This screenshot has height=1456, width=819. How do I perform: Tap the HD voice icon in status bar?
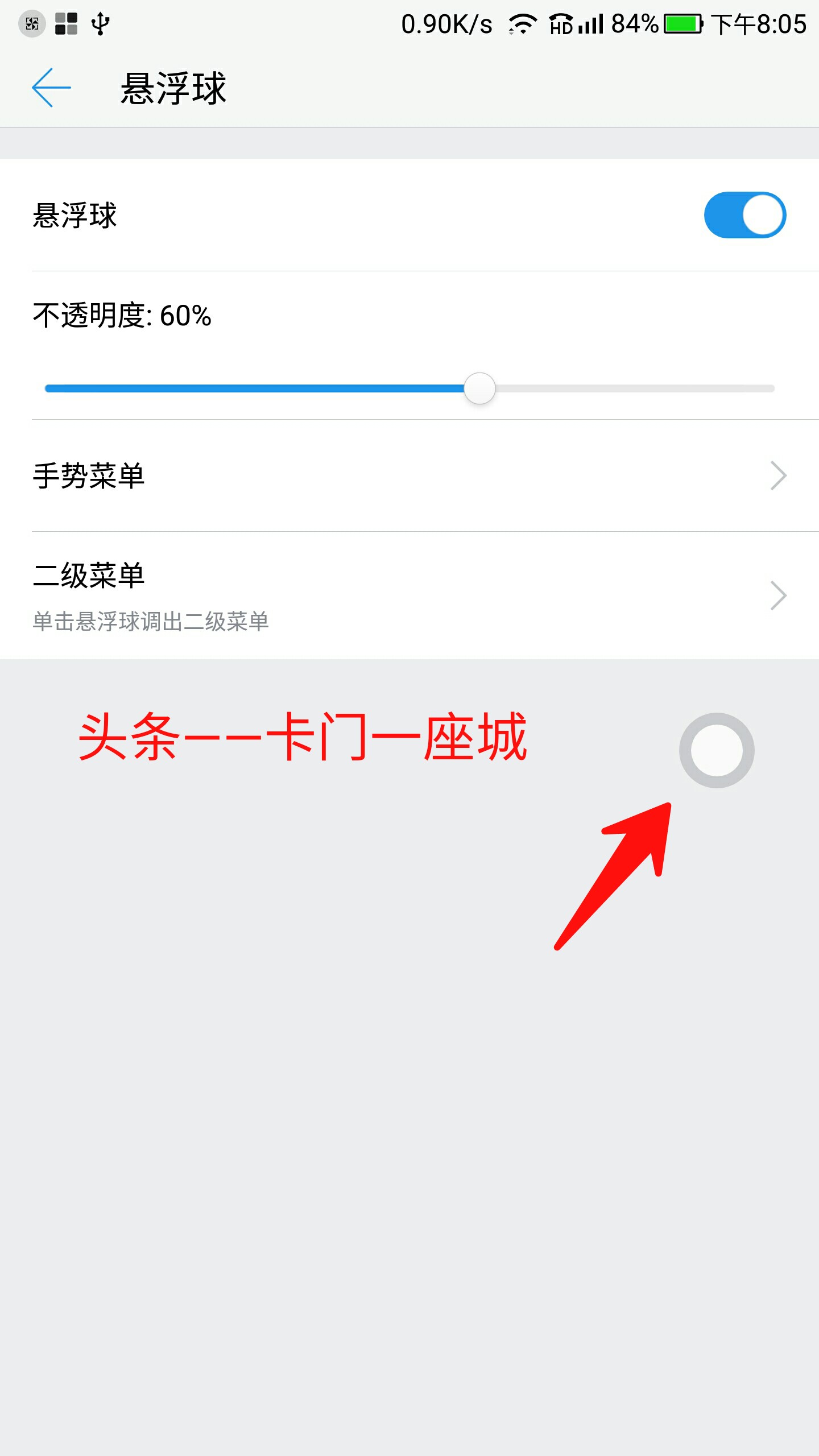tap(560, 24)
